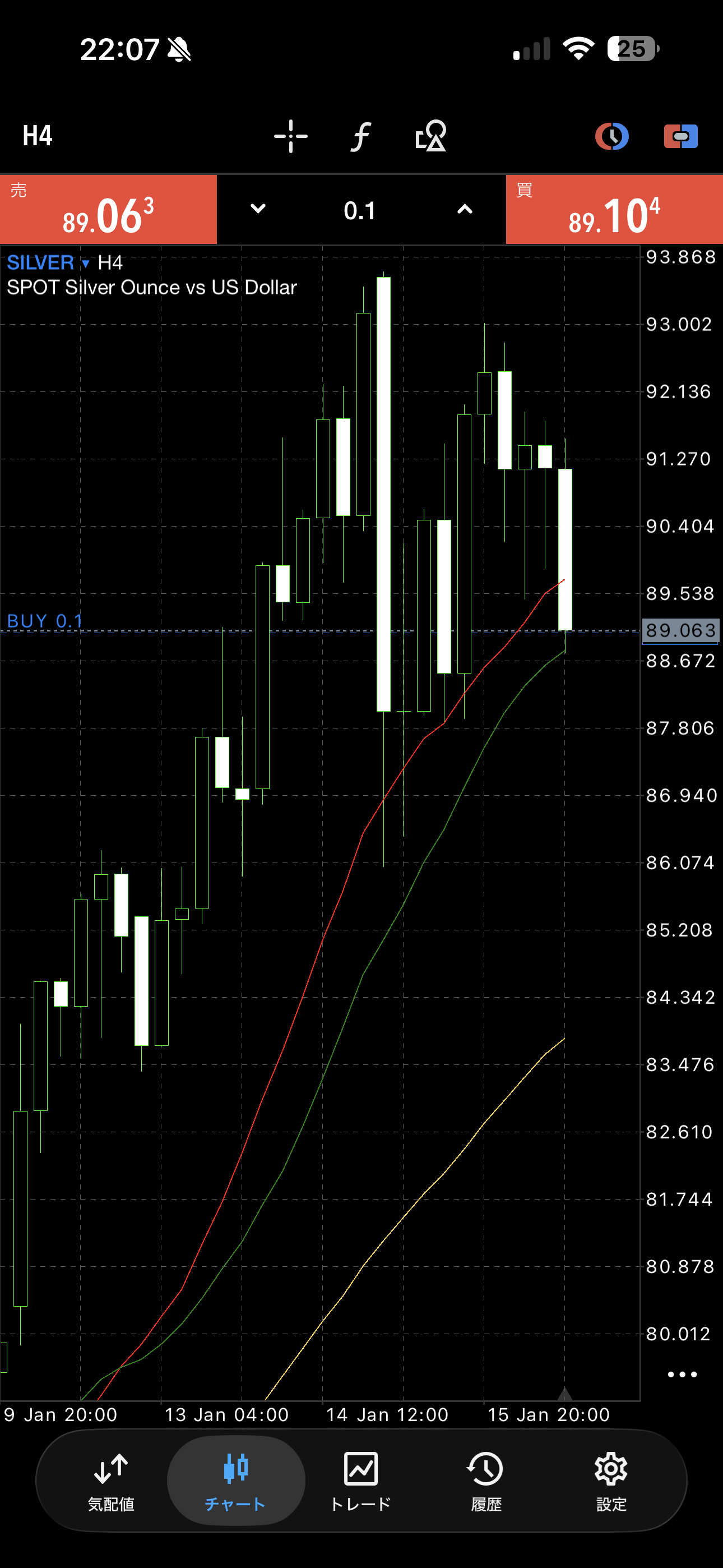
Task: Open the clock-shaped icon in the toolbar
Action: (611, 136)
